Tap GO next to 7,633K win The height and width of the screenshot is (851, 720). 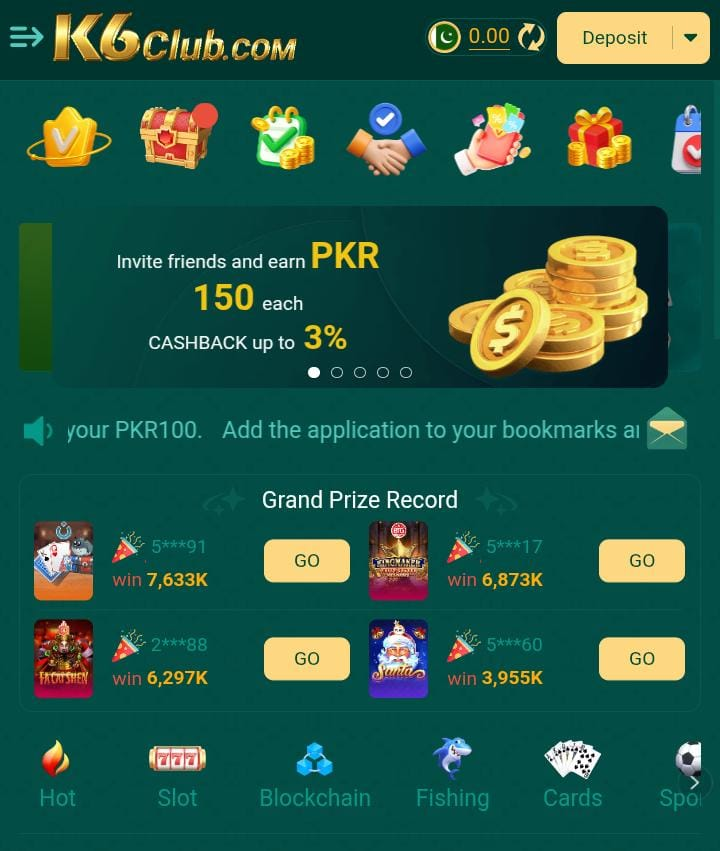coord(307,561)
